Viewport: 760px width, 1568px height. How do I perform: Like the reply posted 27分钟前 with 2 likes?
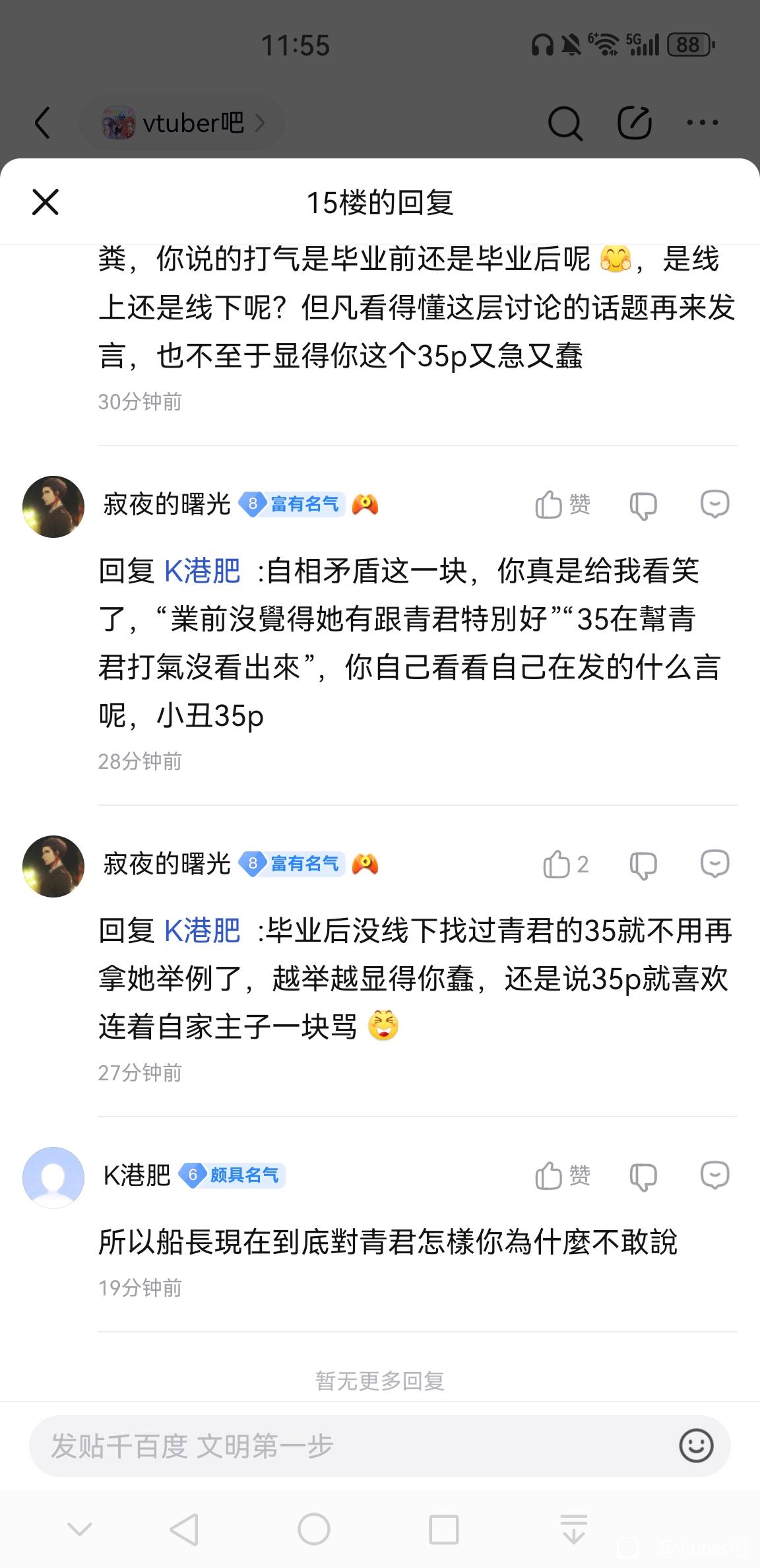click(565, 865)
